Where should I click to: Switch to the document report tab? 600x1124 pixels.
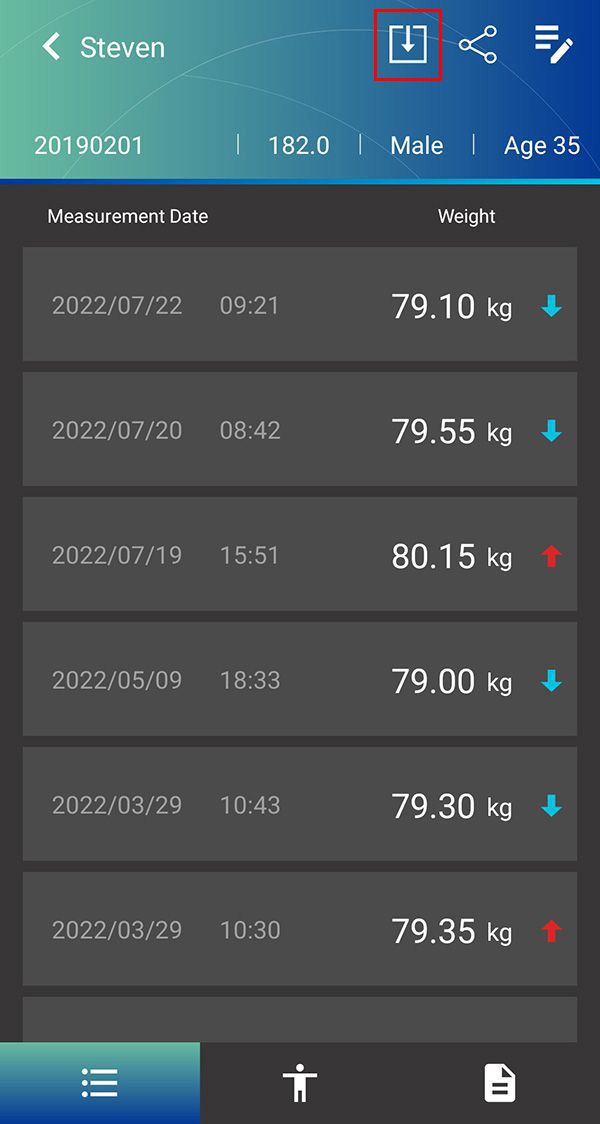coord(500,1083)
